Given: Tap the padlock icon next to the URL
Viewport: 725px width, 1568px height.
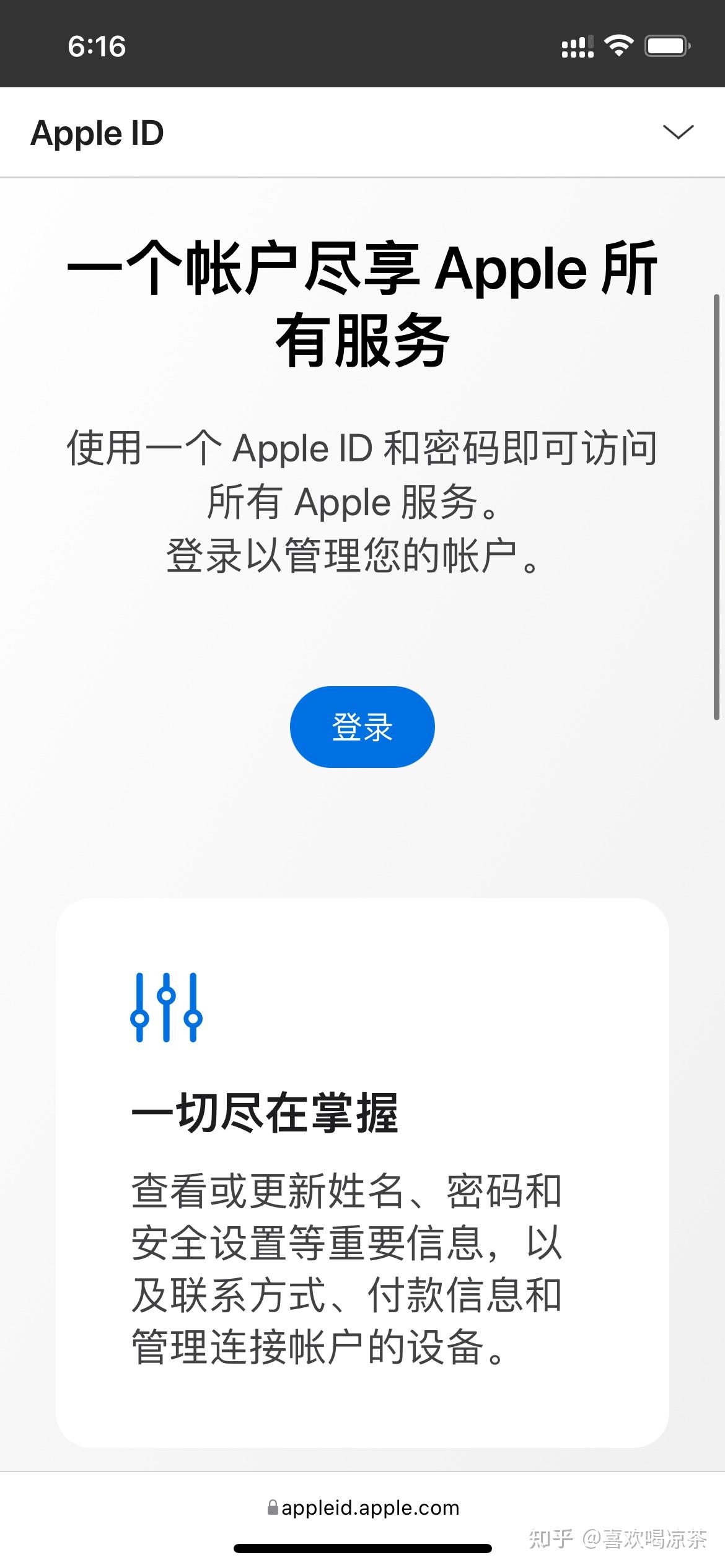Looking at the screenshot, I should click(x=273, y=1509).
